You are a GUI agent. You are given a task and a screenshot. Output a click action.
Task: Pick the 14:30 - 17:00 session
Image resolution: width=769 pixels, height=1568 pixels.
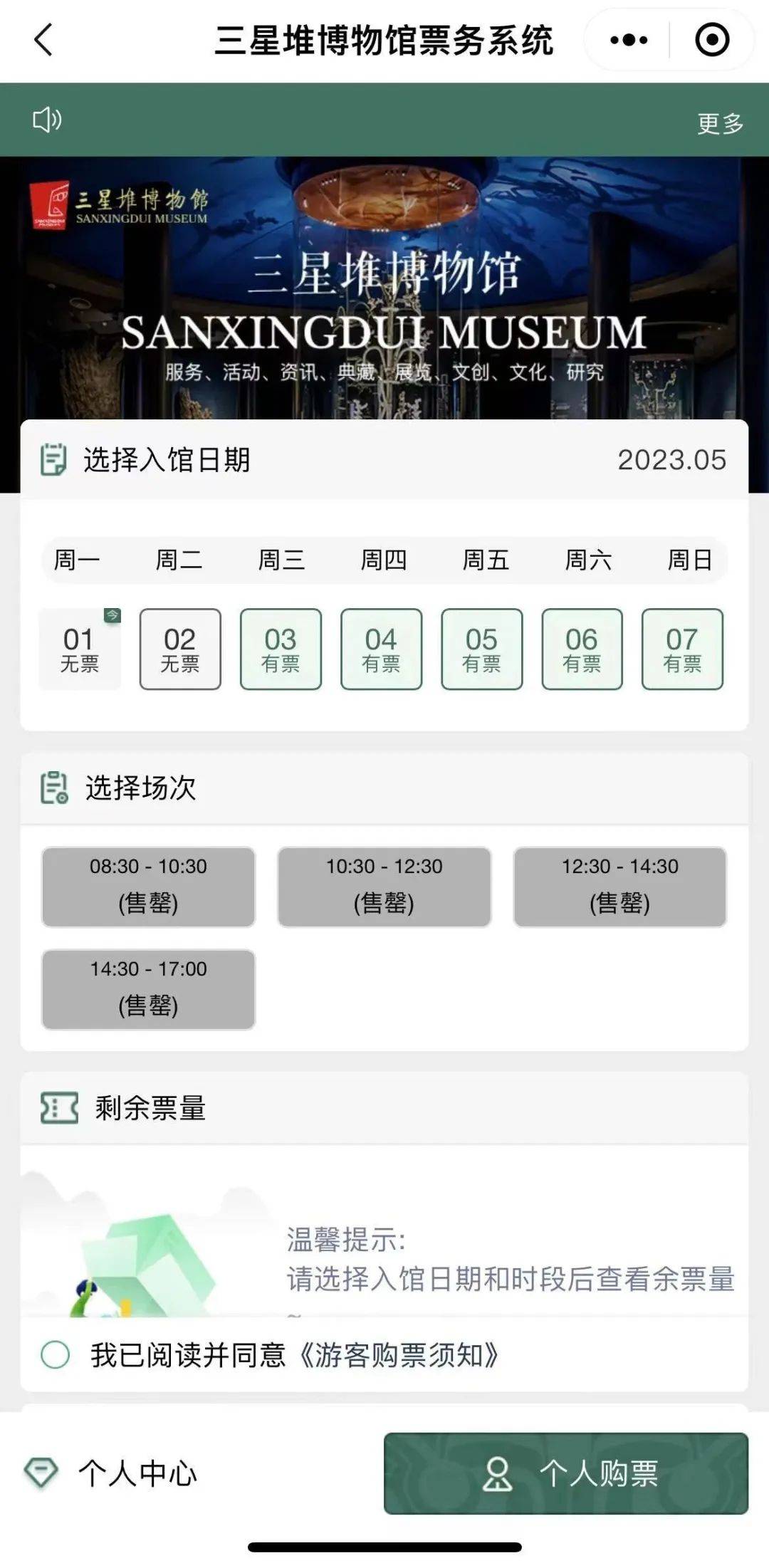click(x=148, y=989)
